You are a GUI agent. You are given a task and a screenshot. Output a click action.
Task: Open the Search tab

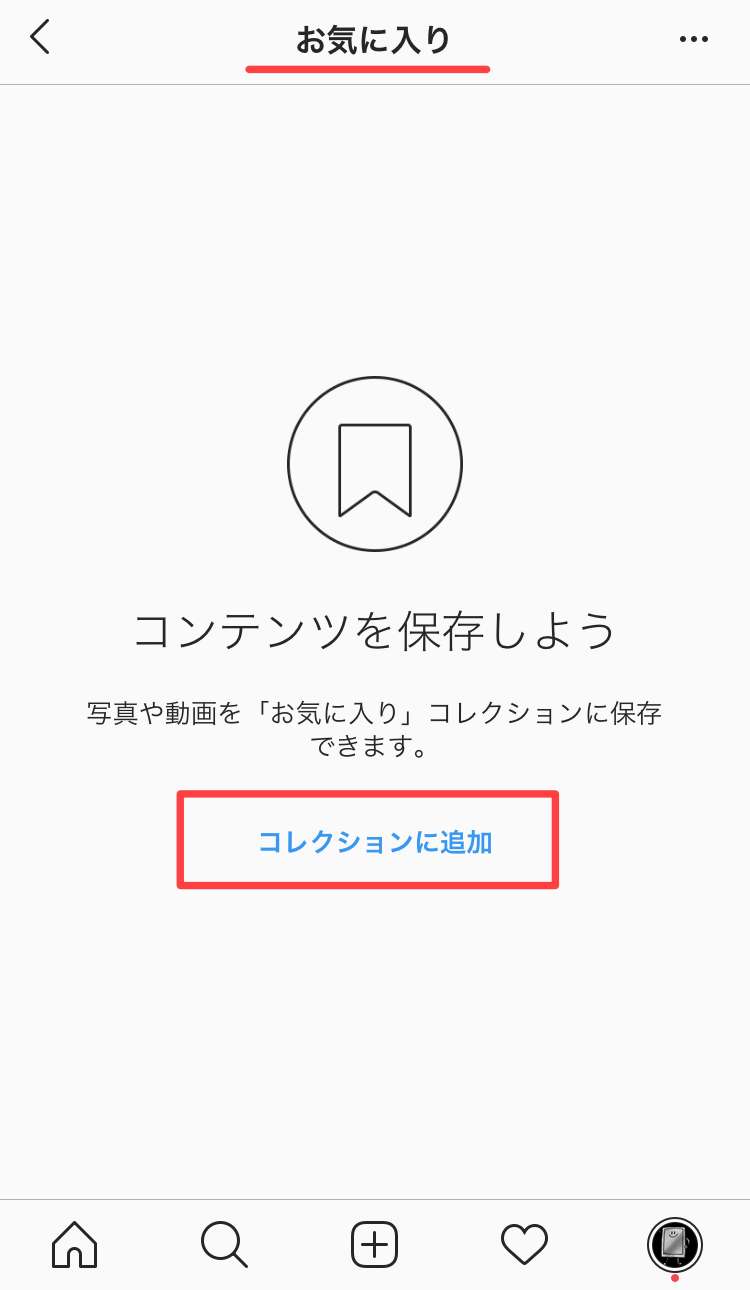[224, 1245]
